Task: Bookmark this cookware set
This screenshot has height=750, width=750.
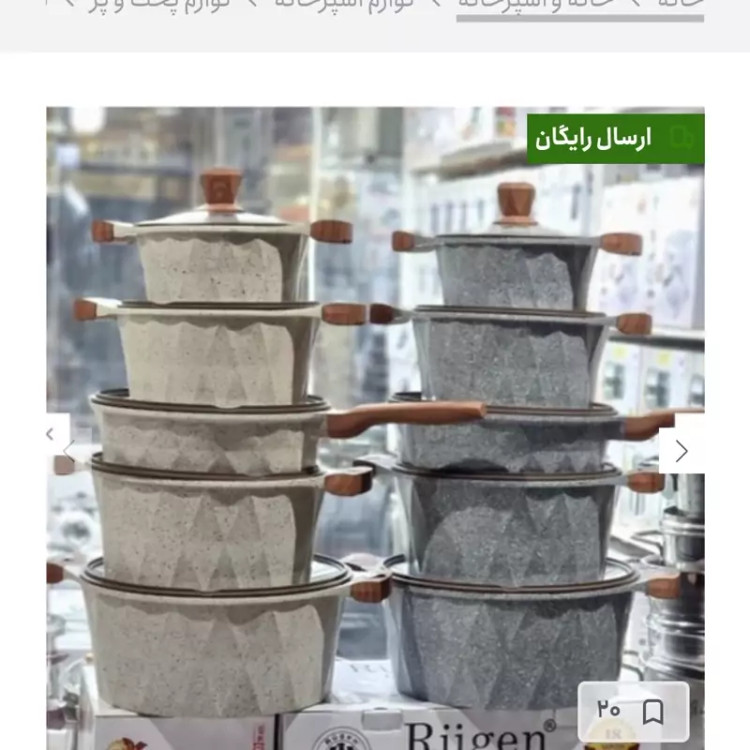Action: pyautogui.click(x=653, y=712)
